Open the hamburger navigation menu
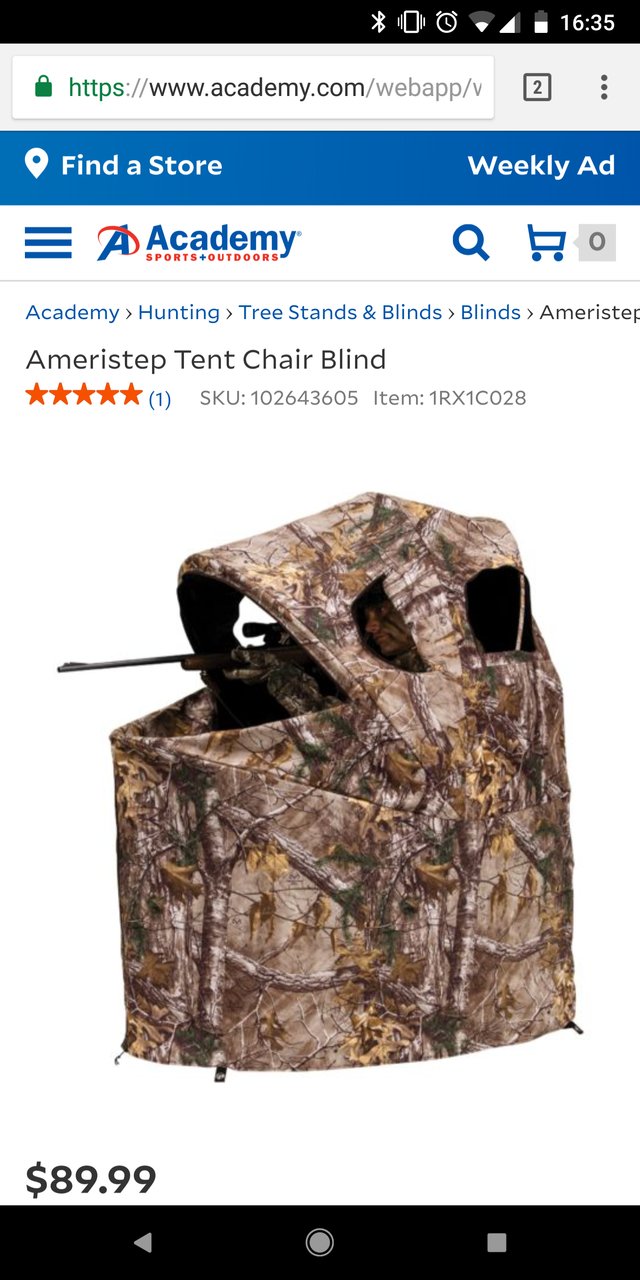This screenshot has height=1280, width=640. (x=48, y=242)
